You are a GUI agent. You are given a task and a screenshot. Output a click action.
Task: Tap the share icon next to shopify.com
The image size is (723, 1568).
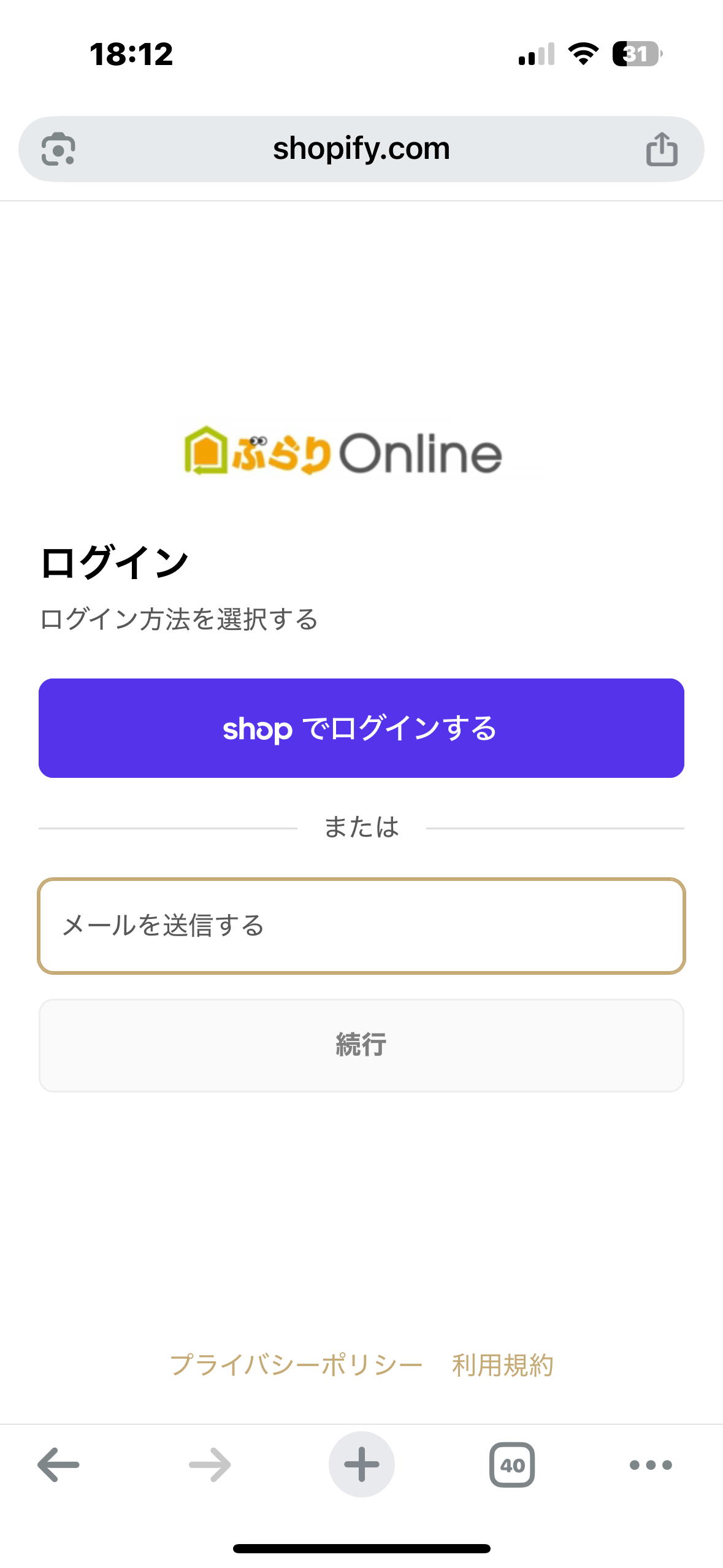click(x=662, y=148)
